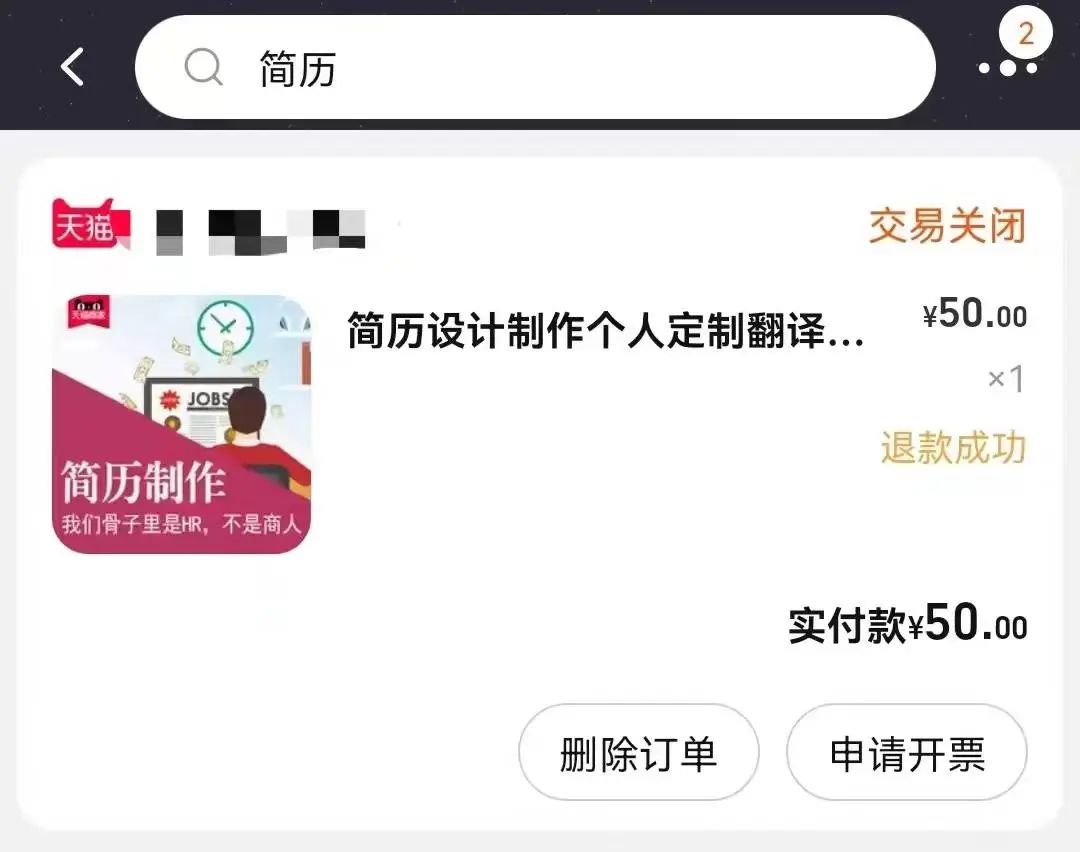
Task: Tap 删除订单 to delete order
Action: click(638, 753)
